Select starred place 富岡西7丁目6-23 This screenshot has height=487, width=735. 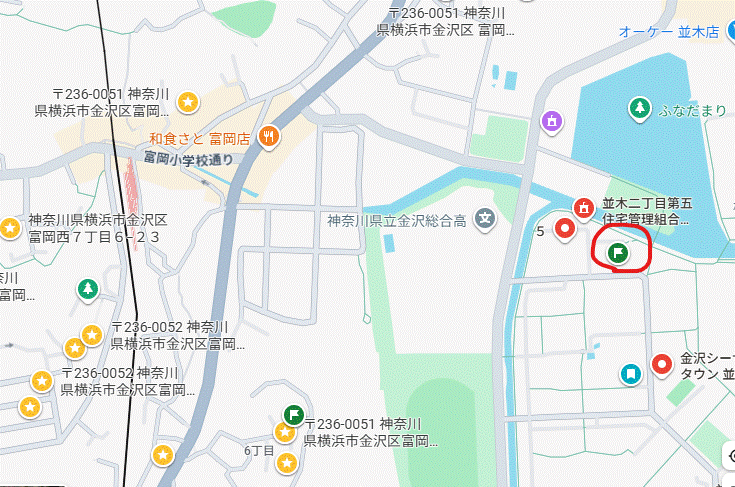(10, 228)
